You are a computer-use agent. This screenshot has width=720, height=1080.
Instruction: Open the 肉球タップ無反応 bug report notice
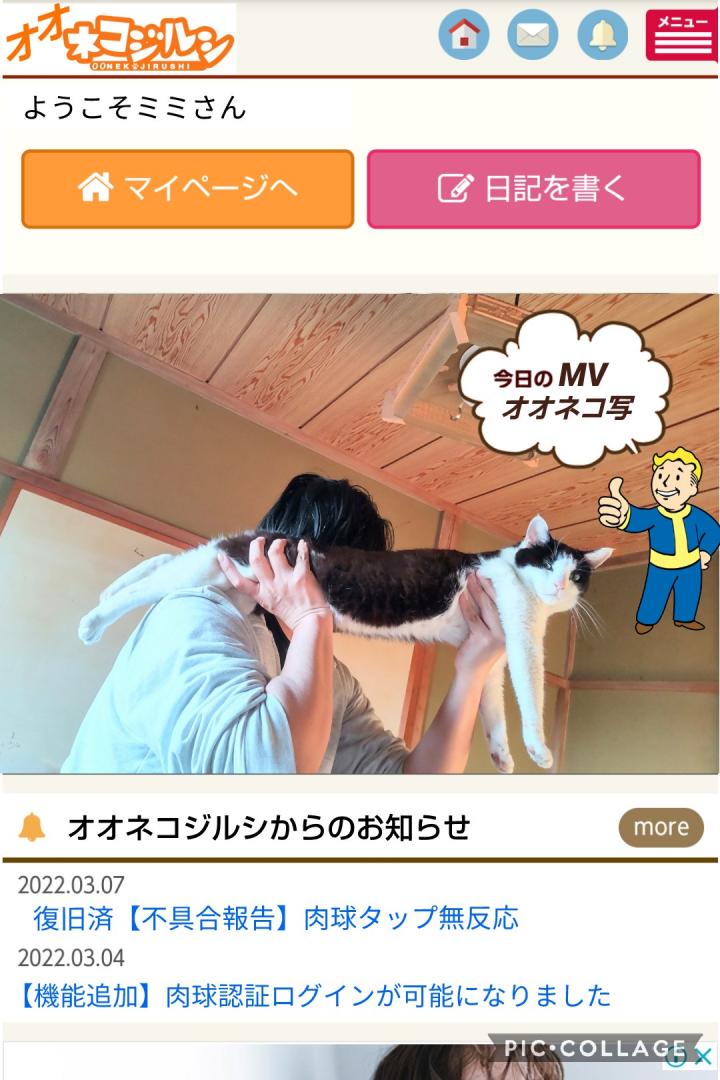coord(276,917)
